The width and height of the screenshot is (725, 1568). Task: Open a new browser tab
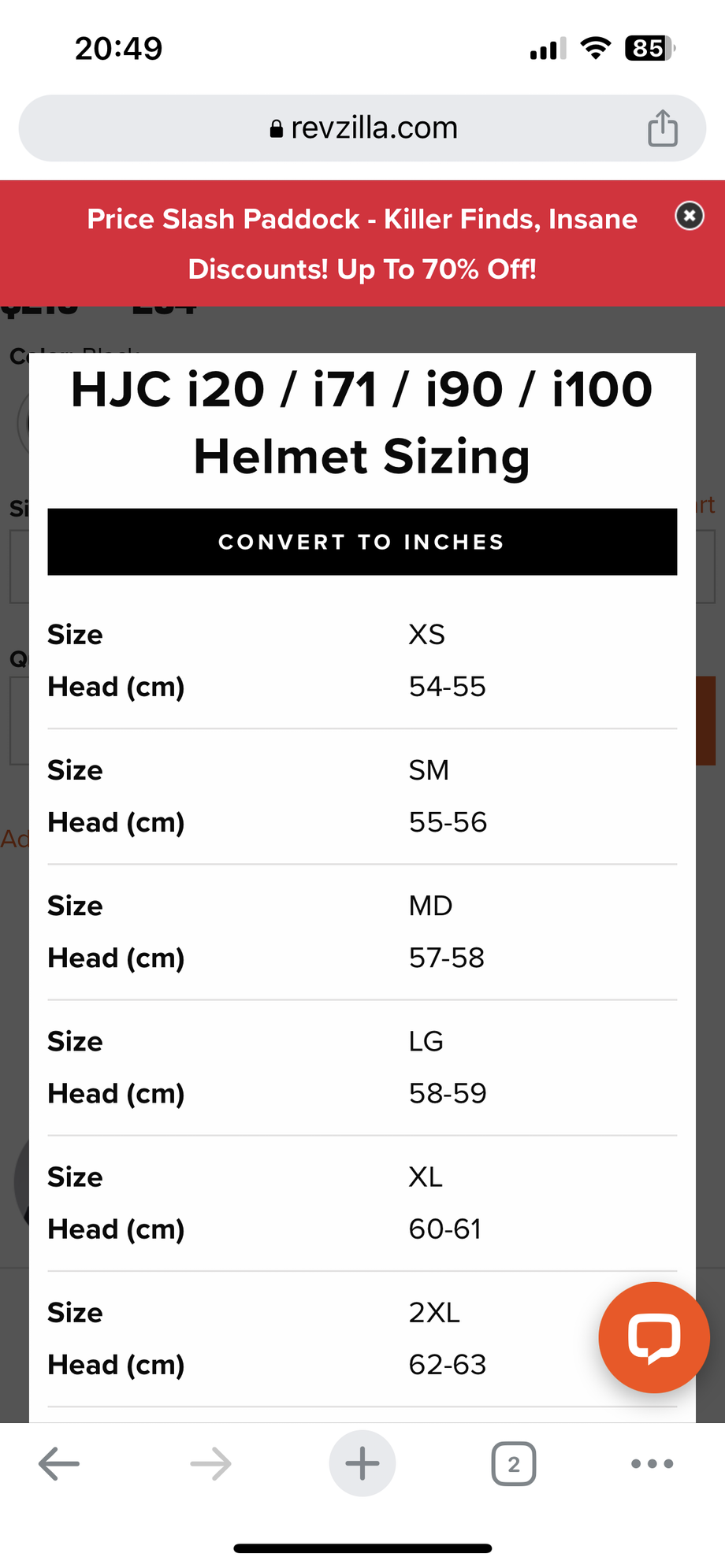click(362, 1464)
